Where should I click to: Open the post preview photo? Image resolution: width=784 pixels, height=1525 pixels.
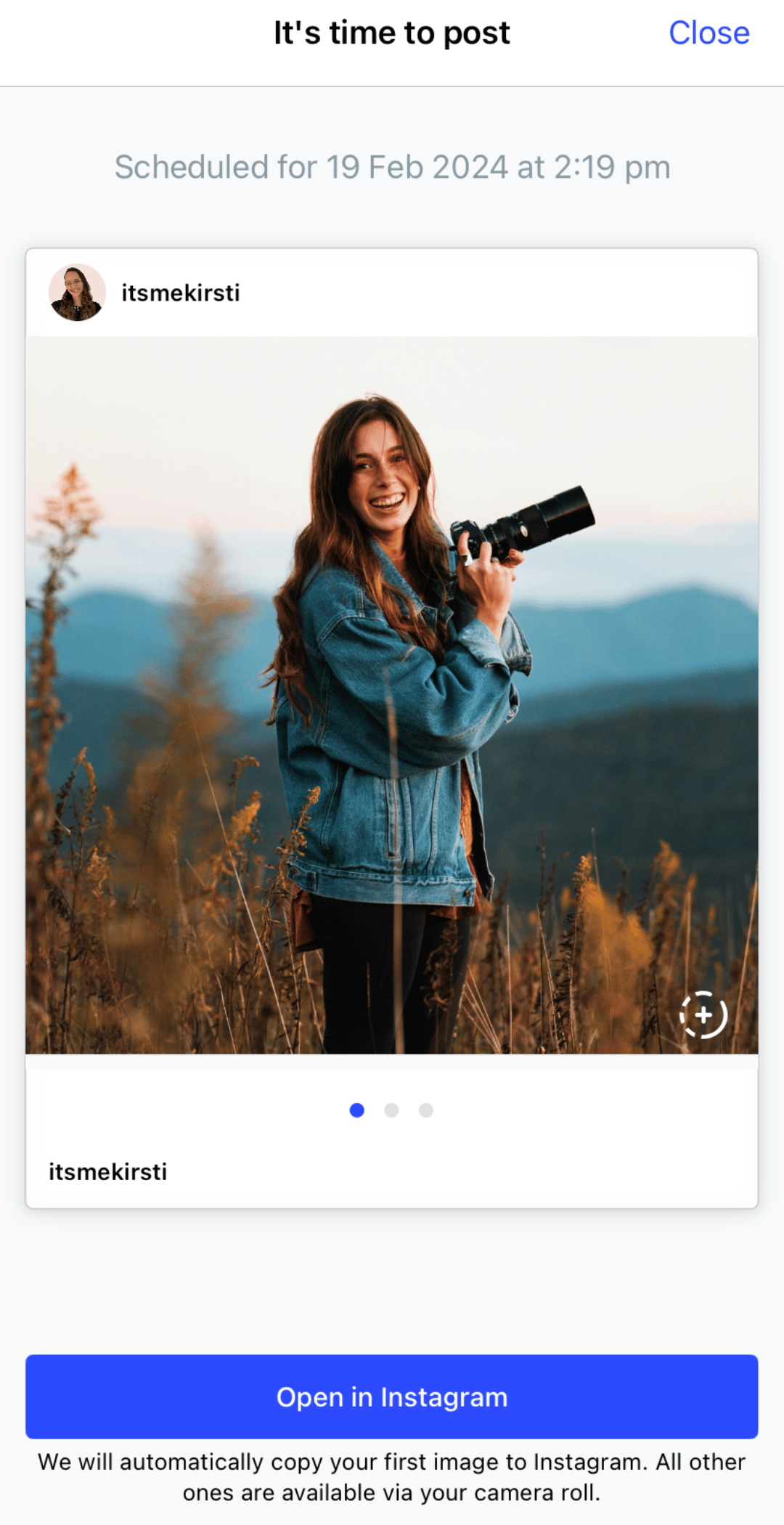point(392,694)
